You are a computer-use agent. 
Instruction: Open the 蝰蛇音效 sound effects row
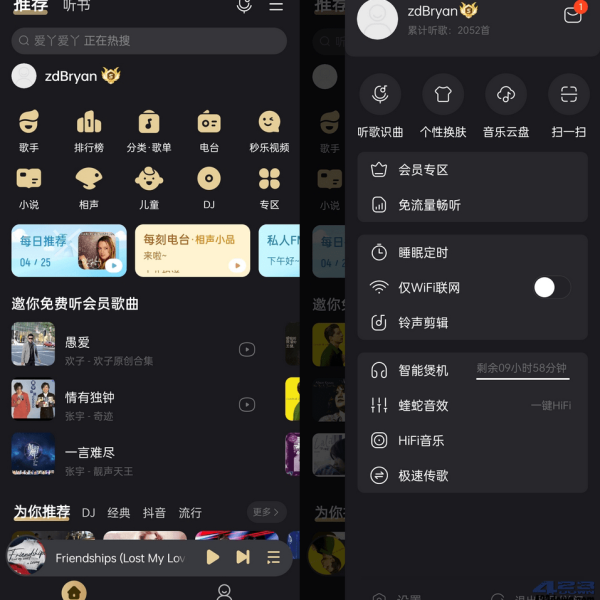pos(472,405)
